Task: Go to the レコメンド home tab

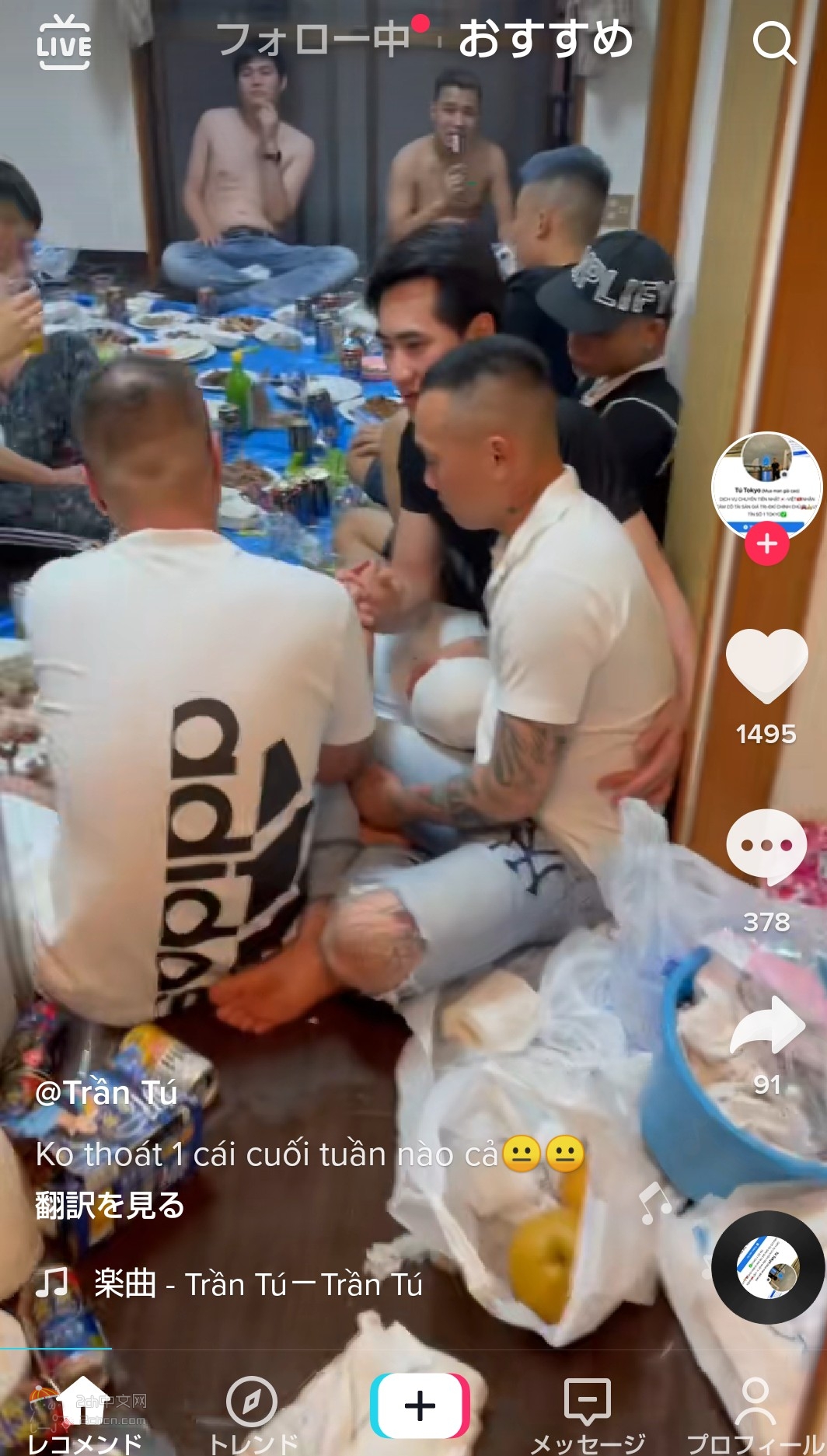Action: [84, 1415]
